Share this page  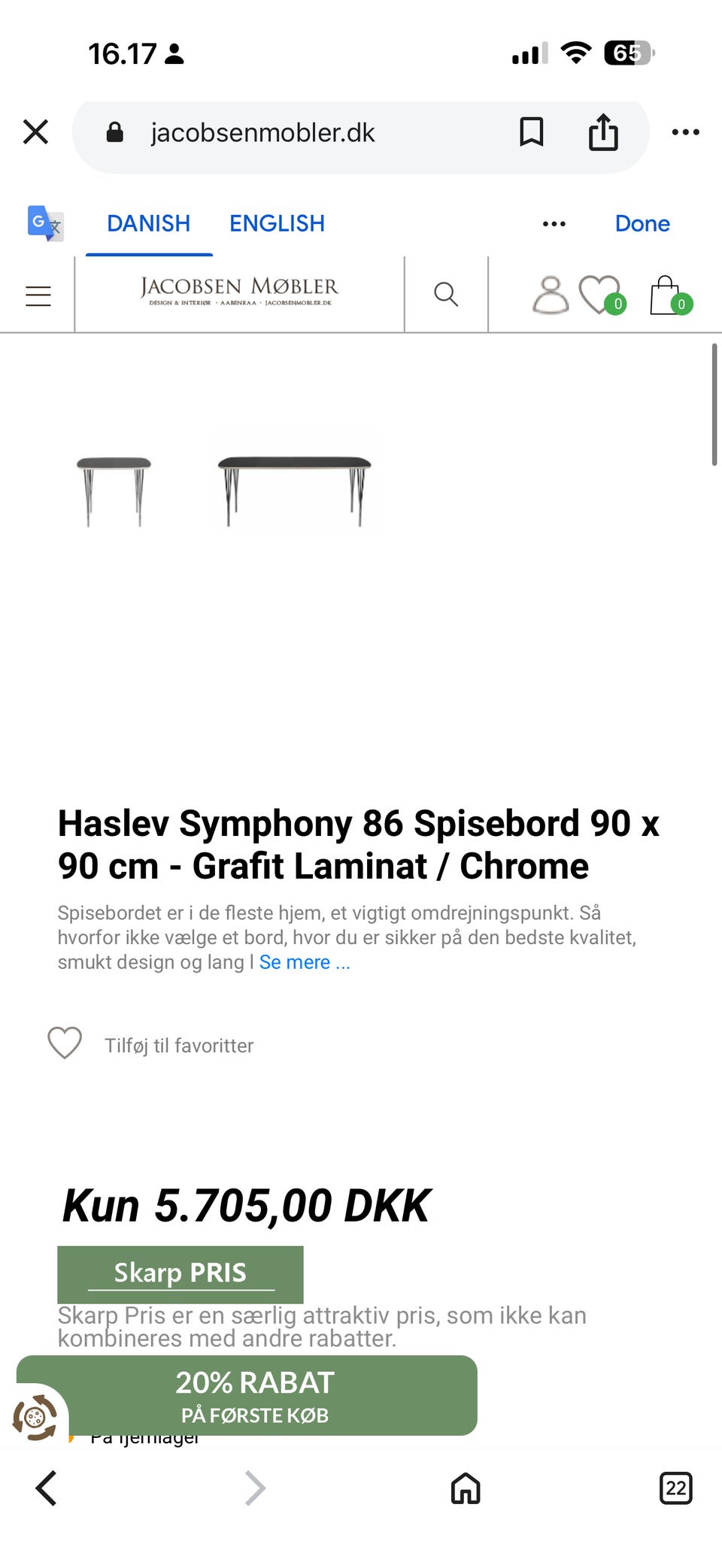pyautogui.click(x=602, y=132)
